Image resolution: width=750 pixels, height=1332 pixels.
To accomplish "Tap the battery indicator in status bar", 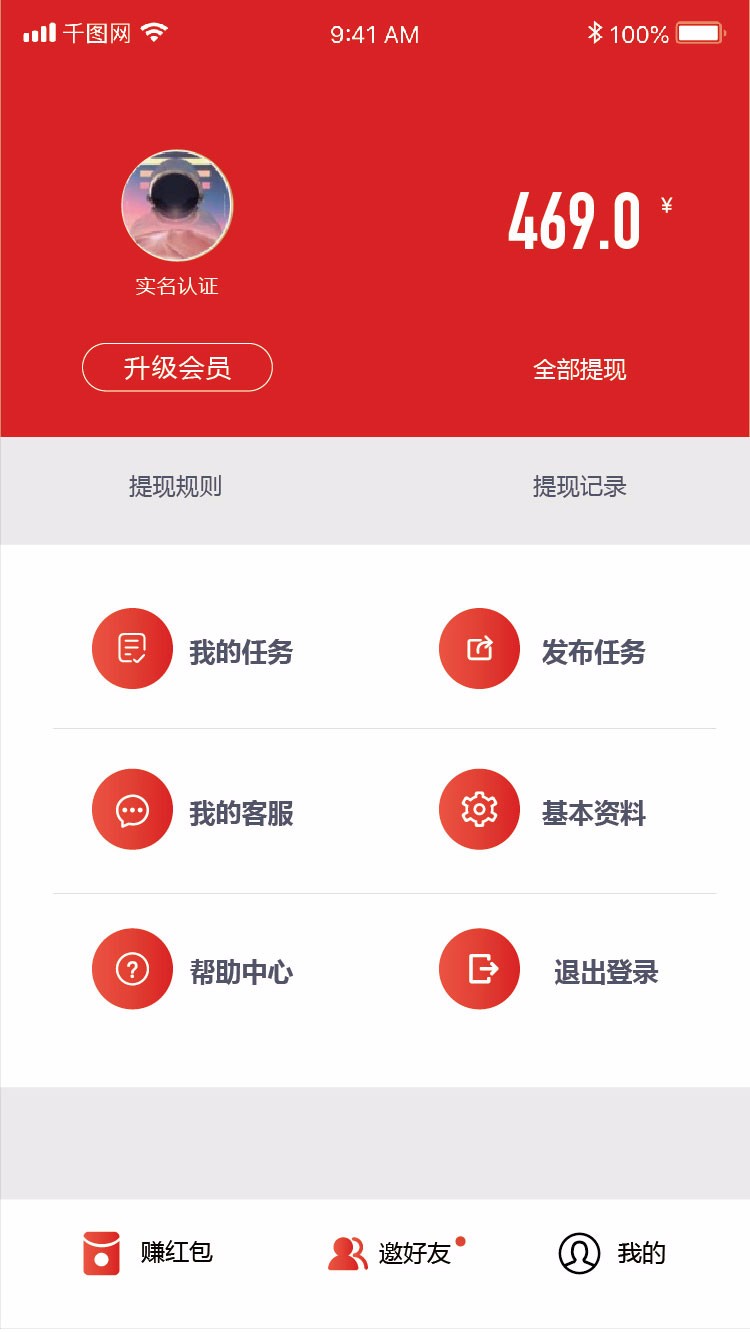I will (700, 33).
